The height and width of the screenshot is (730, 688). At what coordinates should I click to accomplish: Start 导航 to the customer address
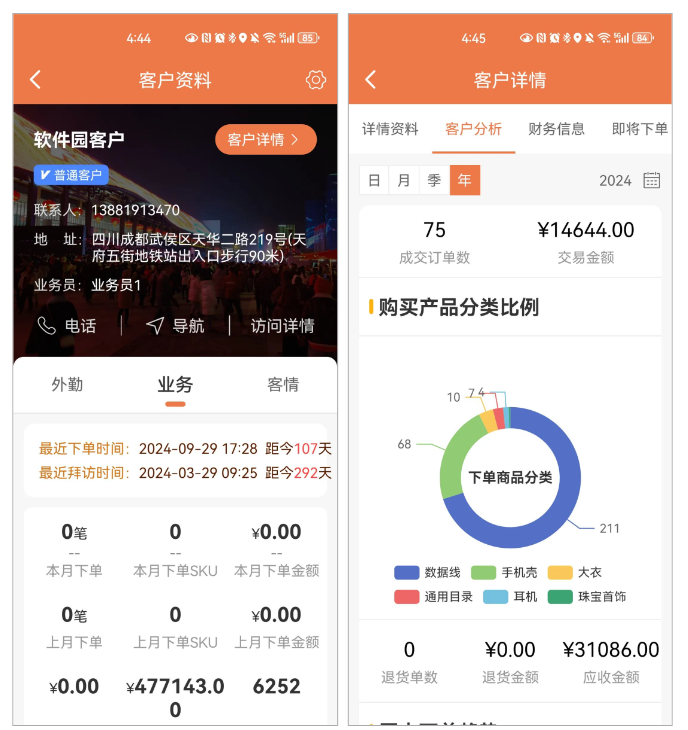tap(175, 326)
